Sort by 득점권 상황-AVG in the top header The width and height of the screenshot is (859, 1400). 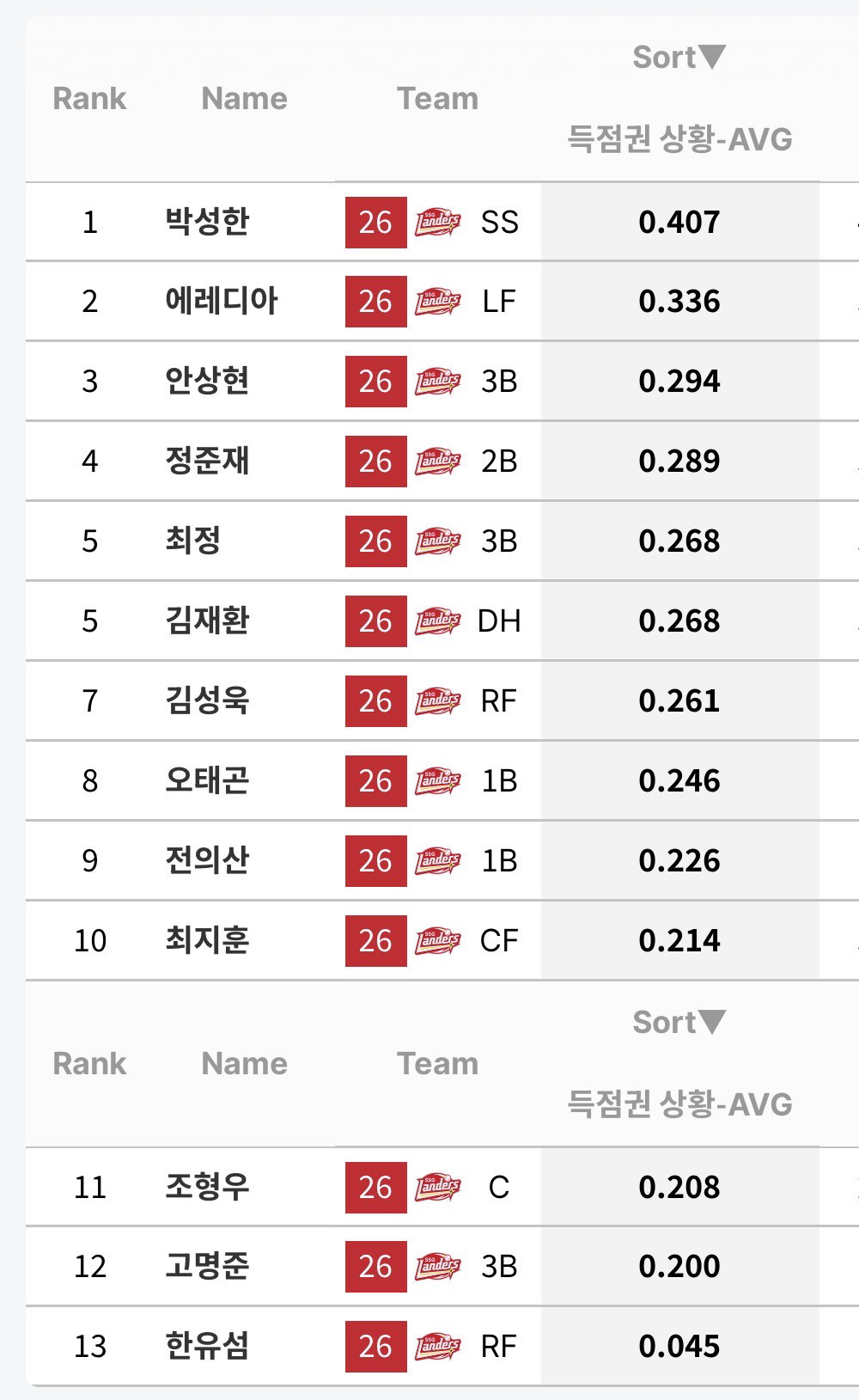click(x=679, y=58)
